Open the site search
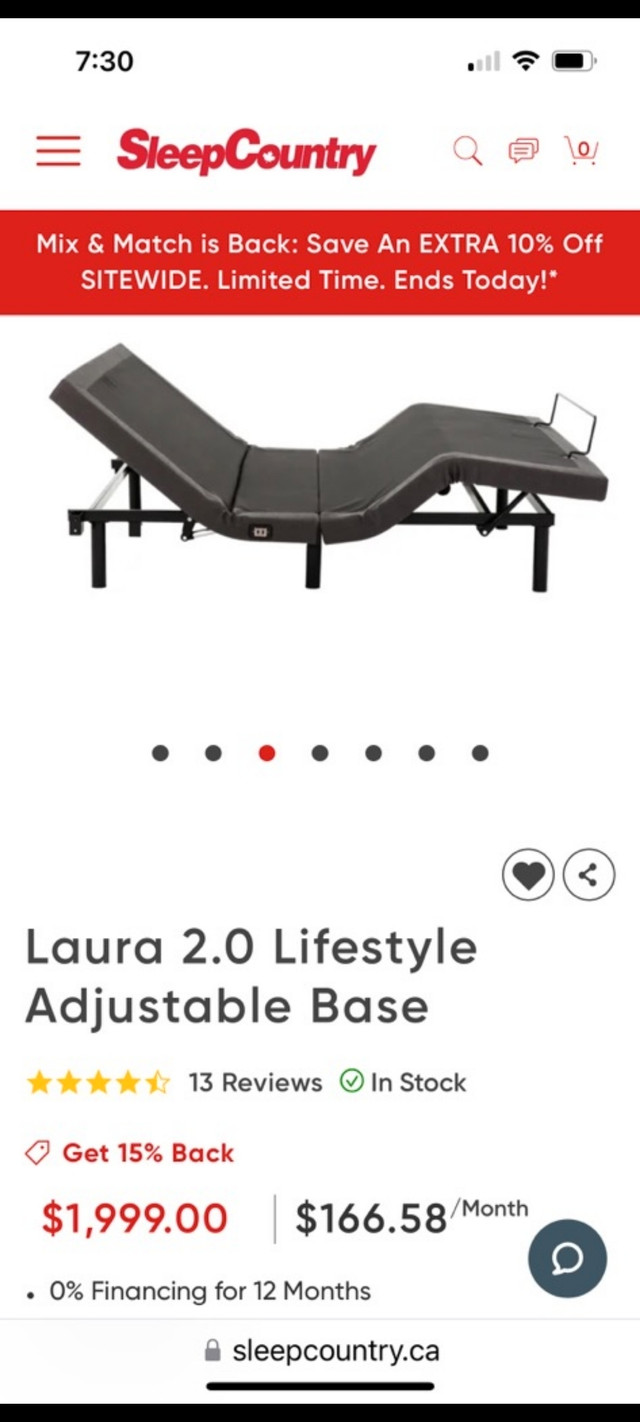The height and width of the screenshot is (1422, 640). pyautogui.click(x=467, y=151)
